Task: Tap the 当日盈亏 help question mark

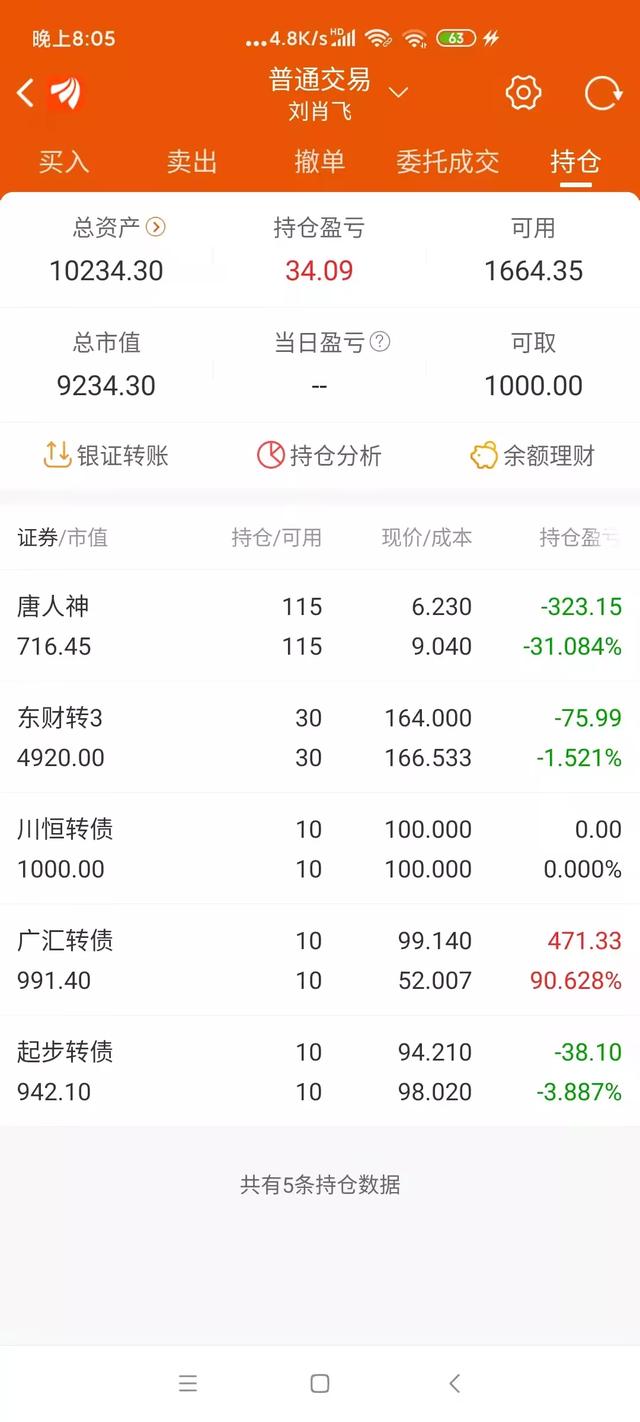Action: tap(380, 342)
